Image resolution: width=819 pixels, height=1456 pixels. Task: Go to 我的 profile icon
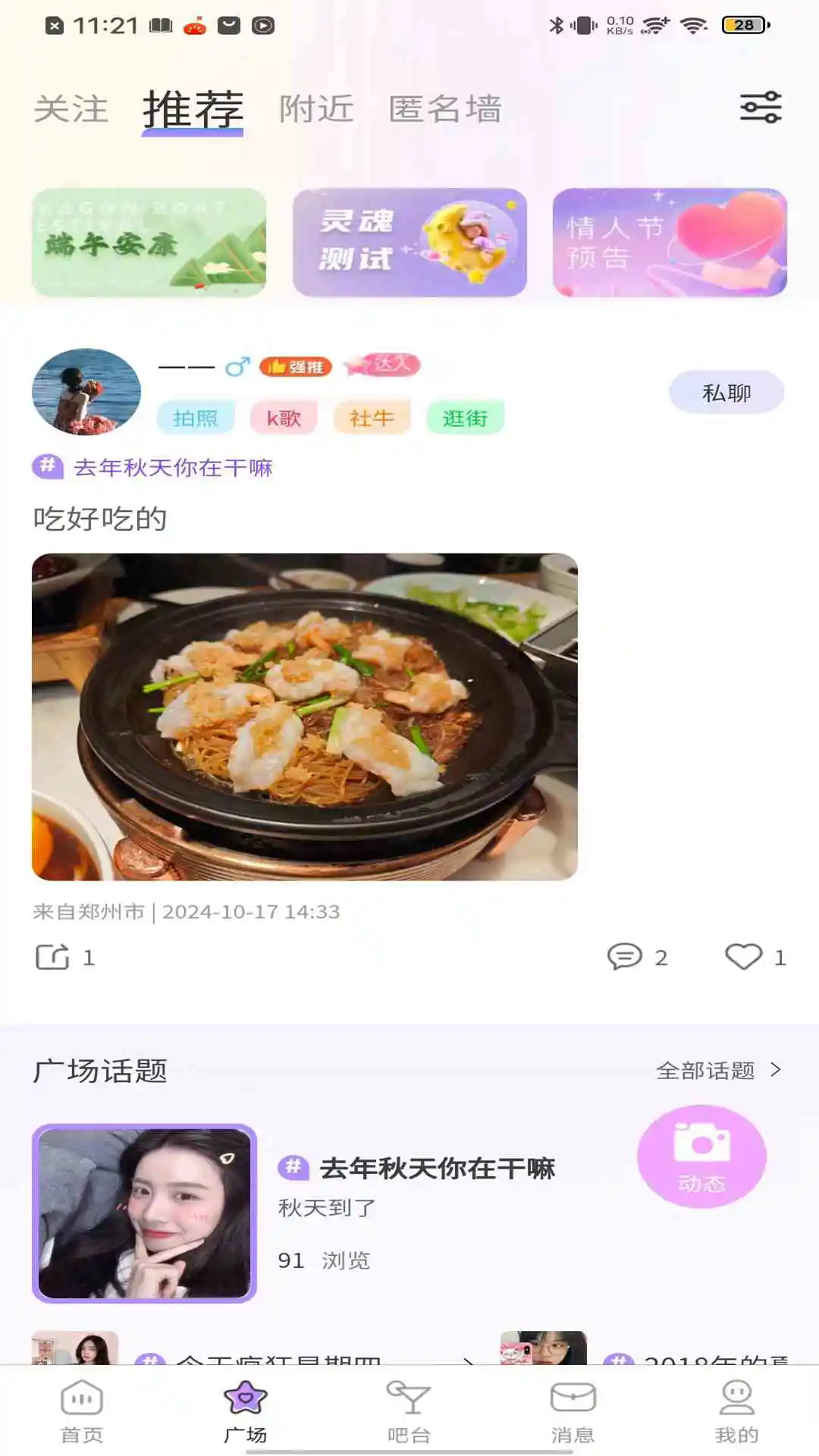click(x=734, y=1410)
